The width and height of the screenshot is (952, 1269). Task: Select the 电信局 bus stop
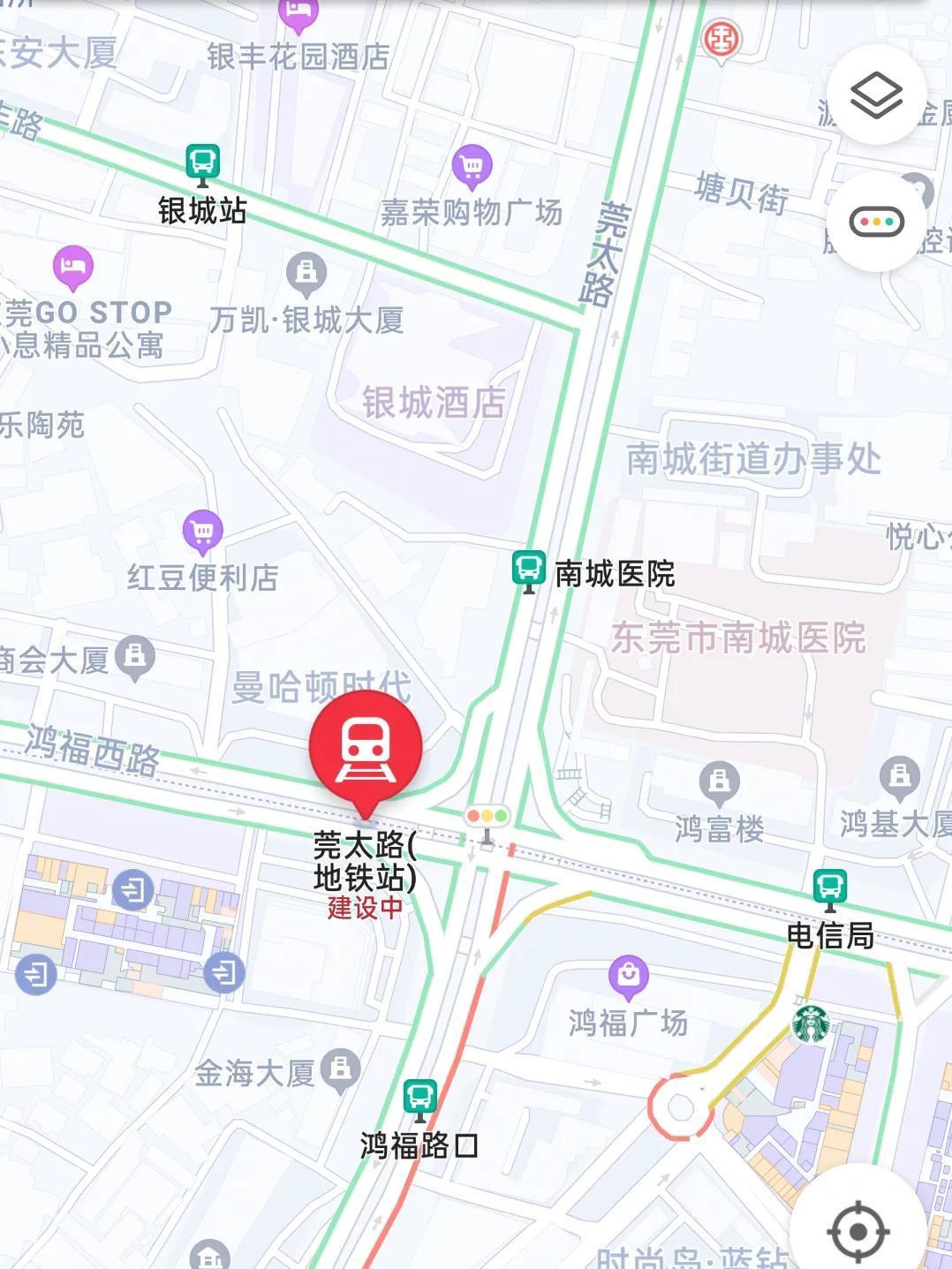pyautogui.click(x=829, y=888)
